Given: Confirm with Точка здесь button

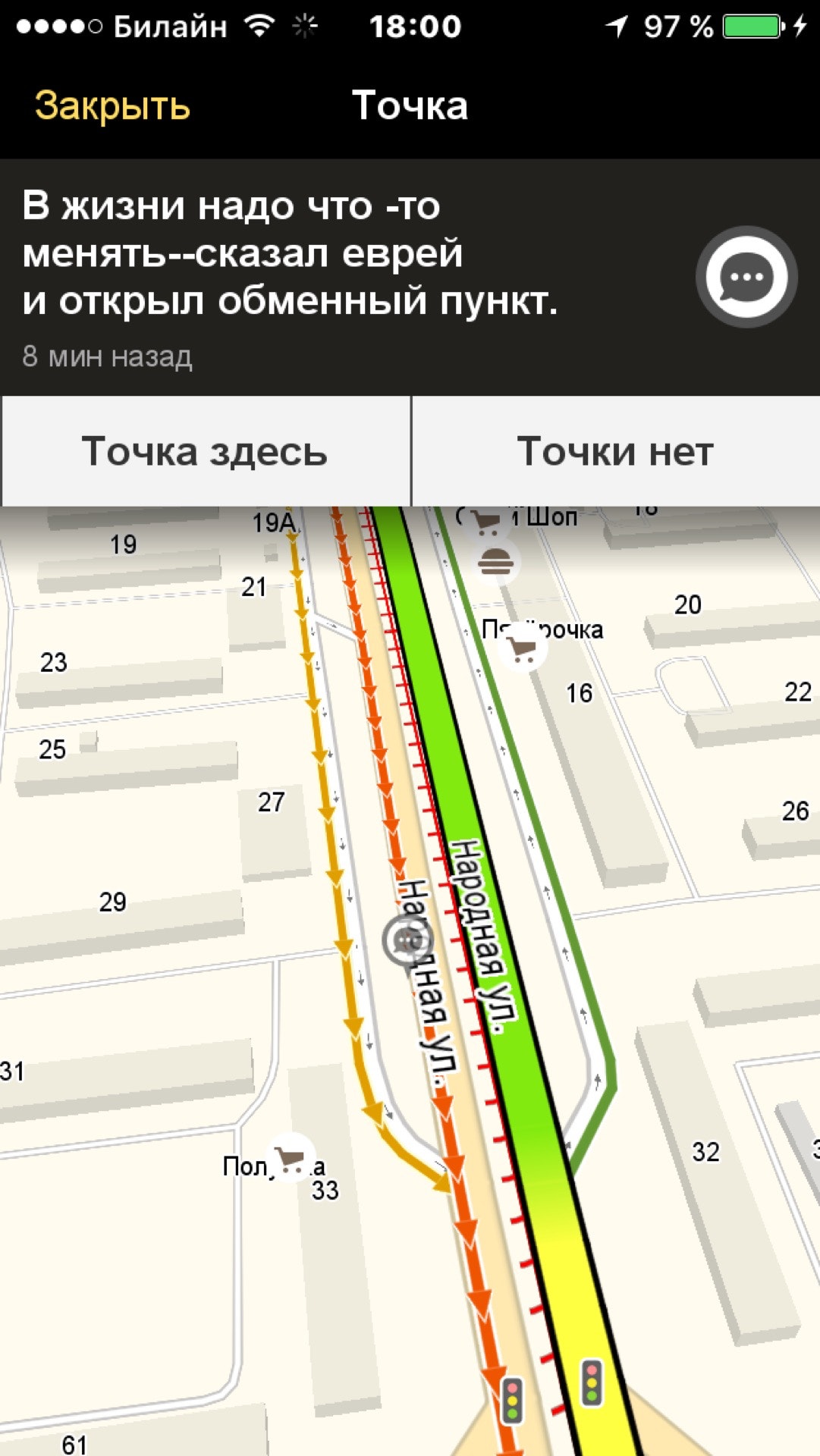Looking at the screenshot, I should (x=205, y=451).
